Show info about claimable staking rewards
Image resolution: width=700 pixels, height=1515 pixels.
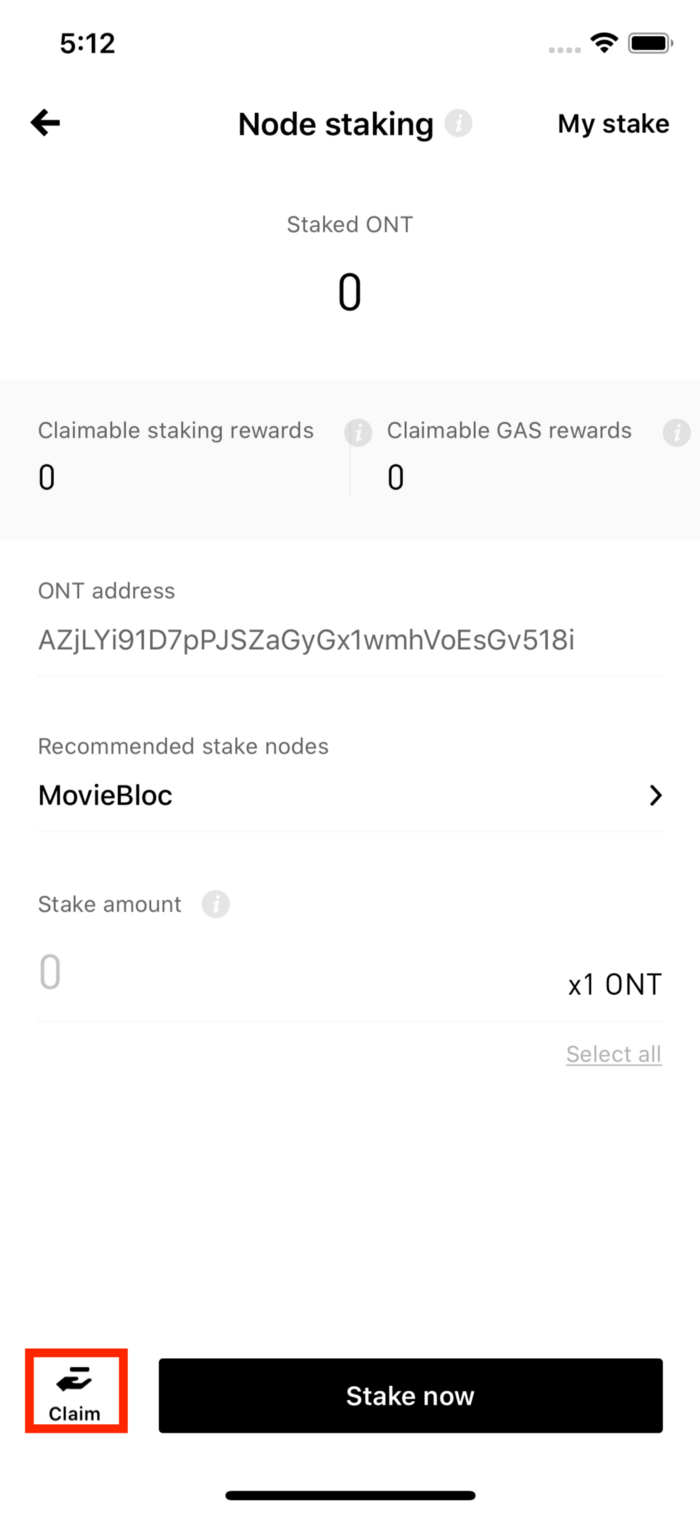pyautogui.click(x=356, y=432)
